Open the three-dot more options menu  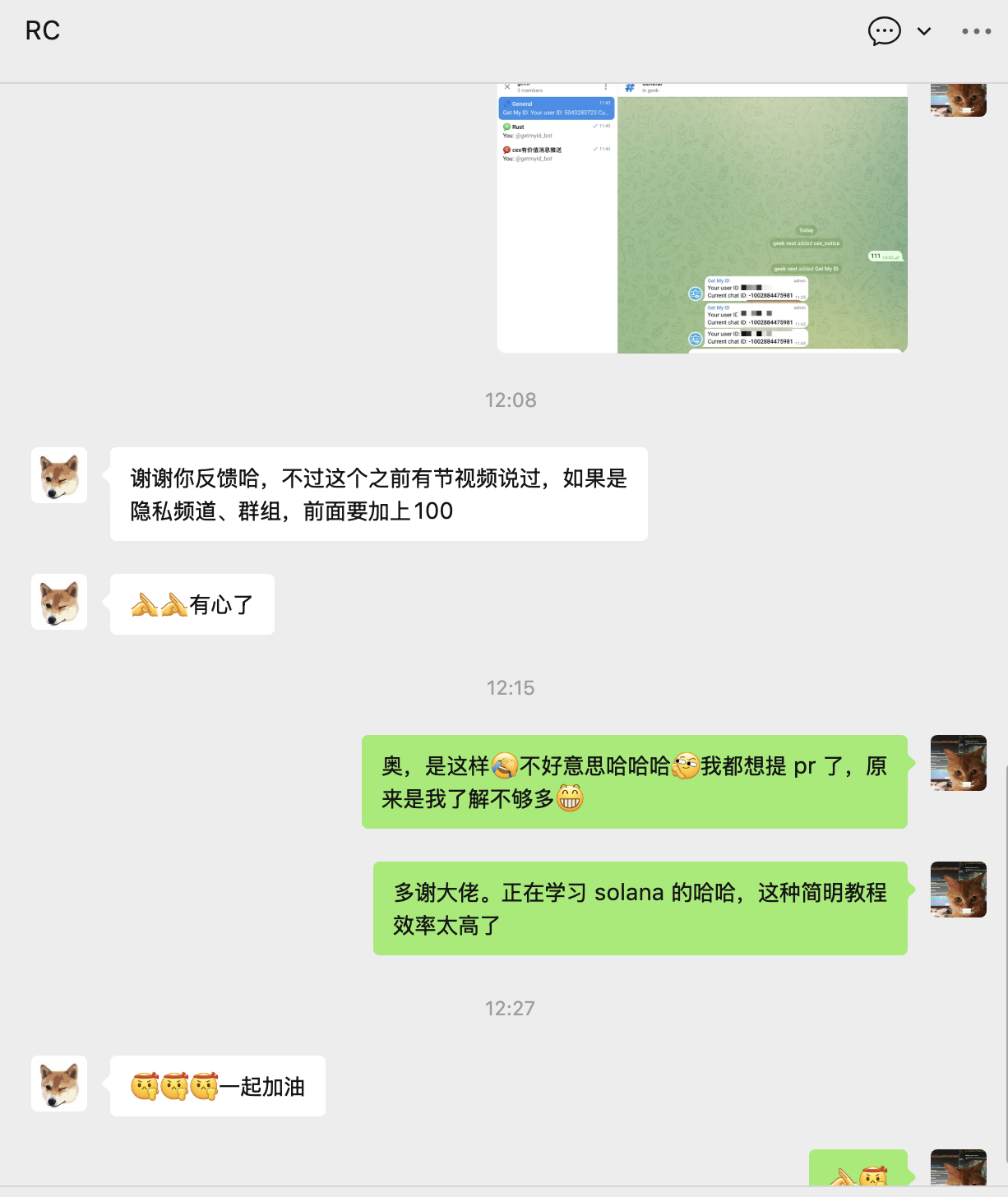pyautogui.click(x=976, y=31)
